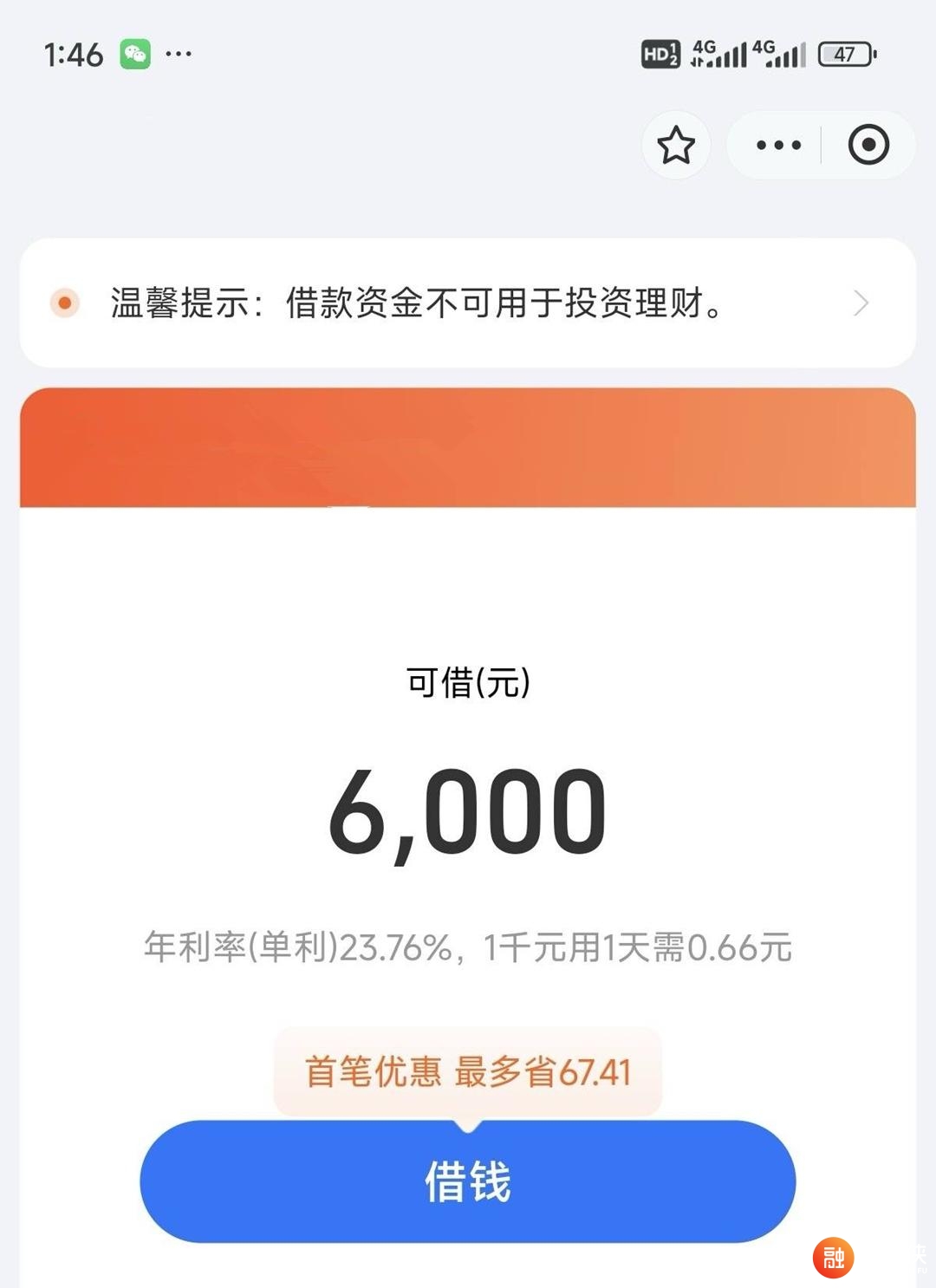
Task: Open the 温馨提示 notice about loan funds
Action: pos(468,303)
